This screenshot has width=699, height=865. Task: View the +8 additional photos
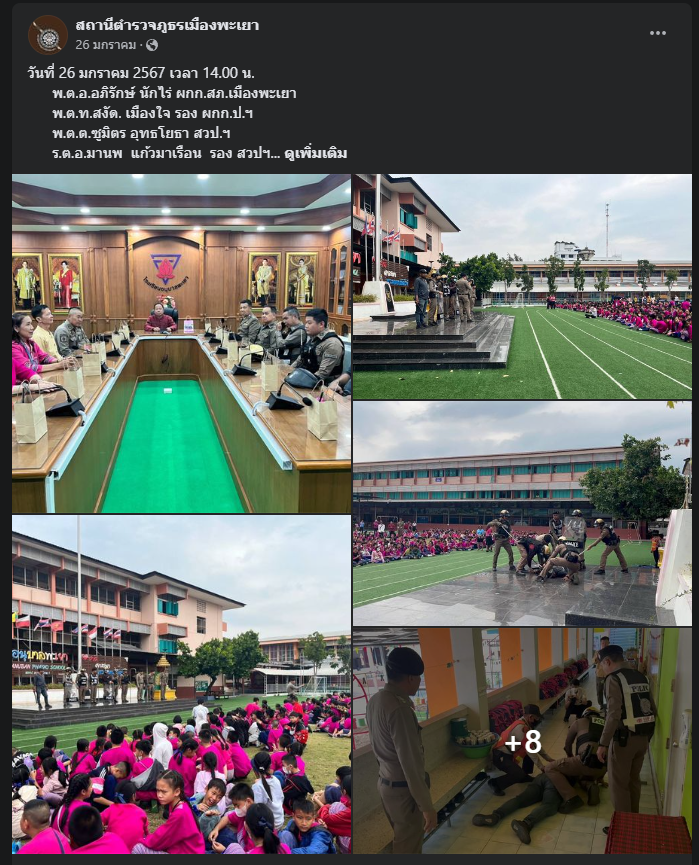(x=521, y=741)
